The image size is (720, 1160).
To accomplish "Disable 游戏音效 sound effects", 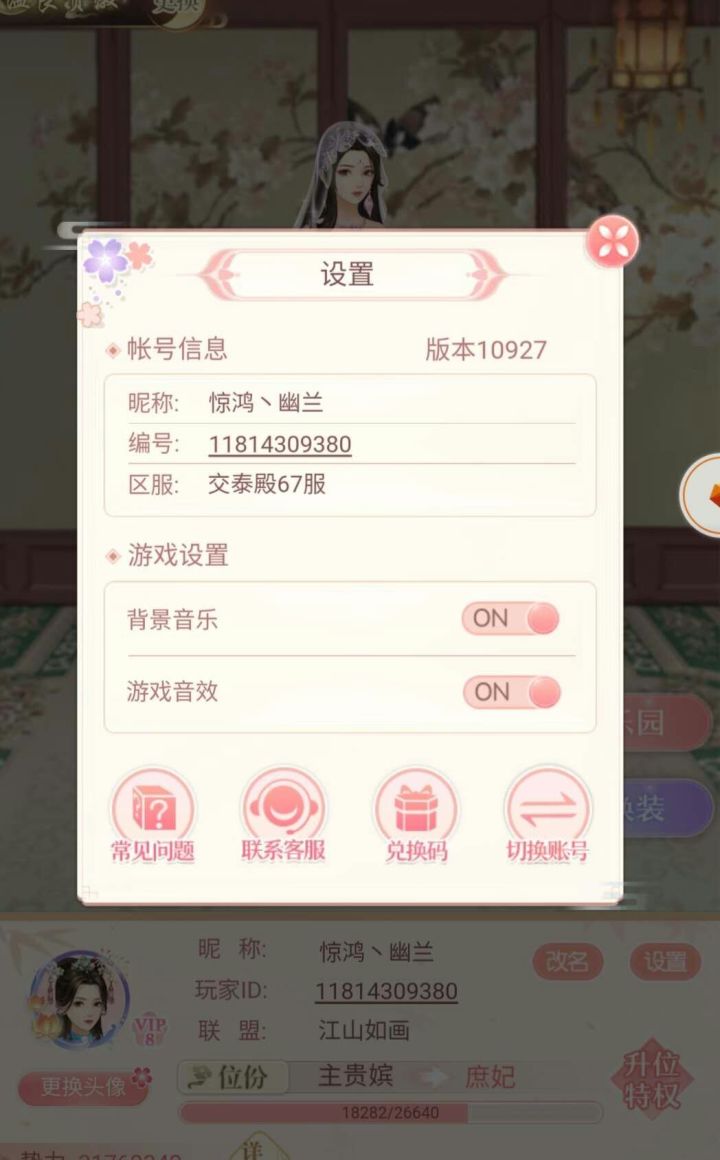I will click(511, 692).
